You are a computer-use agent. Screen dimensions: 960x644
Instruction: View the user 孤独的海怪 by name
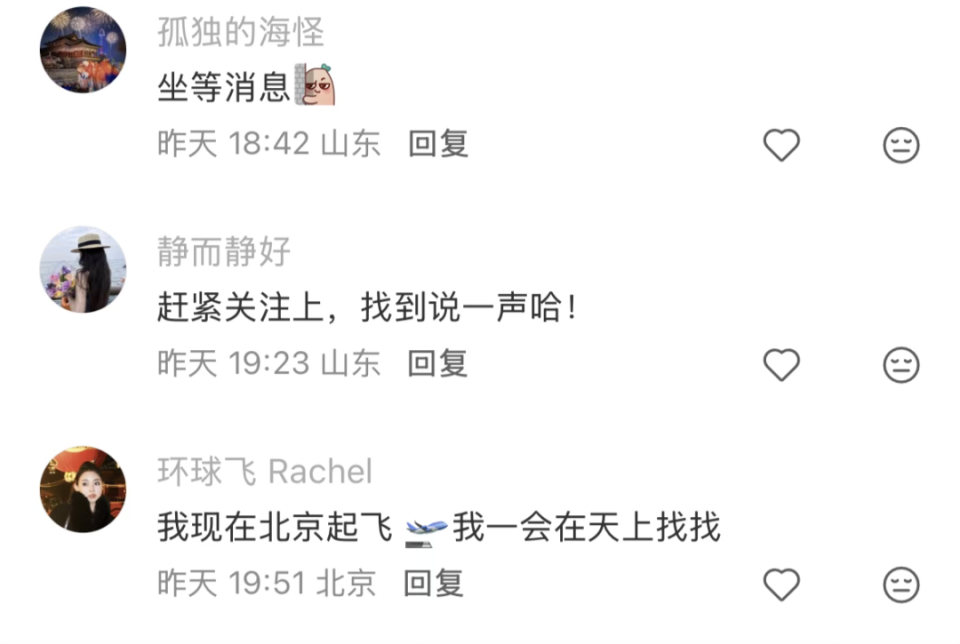coord(241,33)
